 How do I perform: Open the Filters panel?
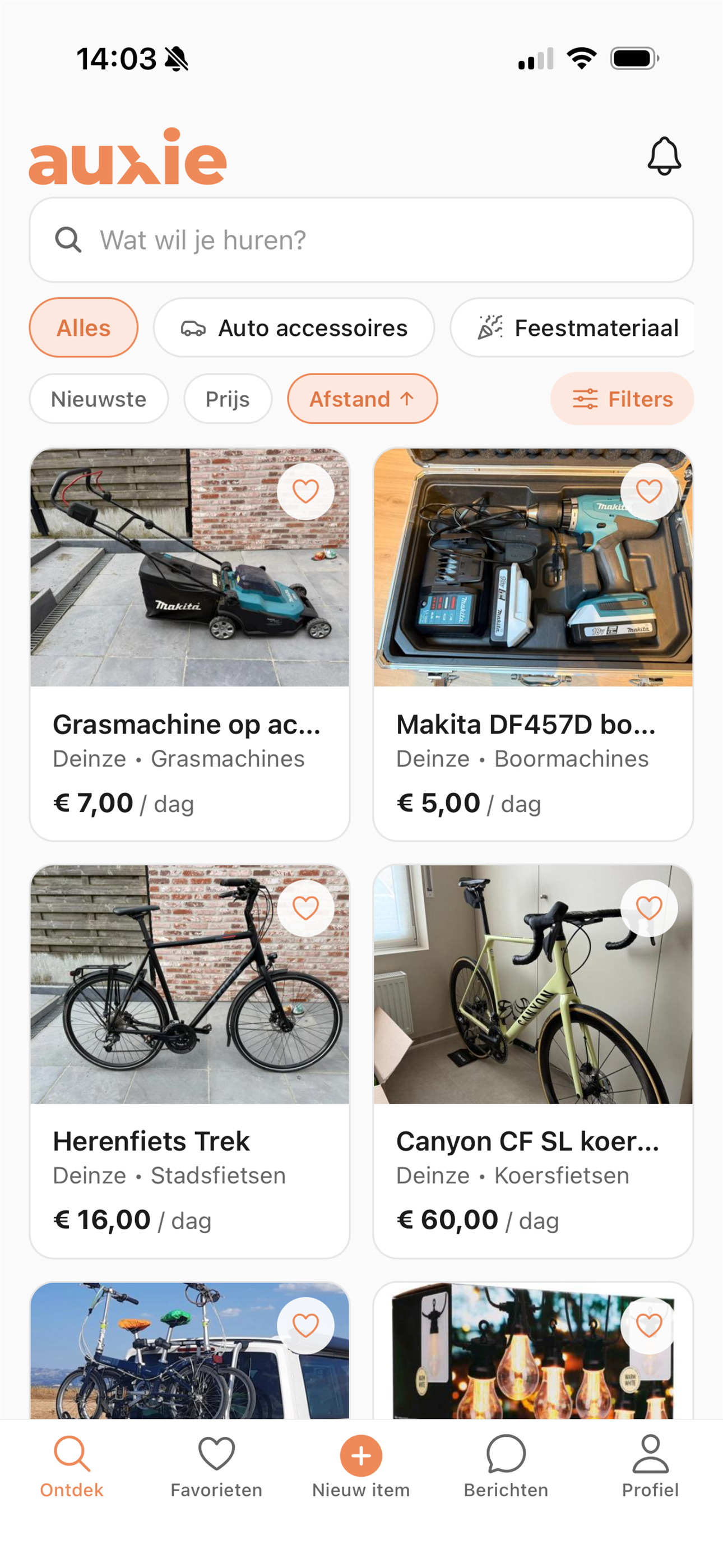(622, 399)
